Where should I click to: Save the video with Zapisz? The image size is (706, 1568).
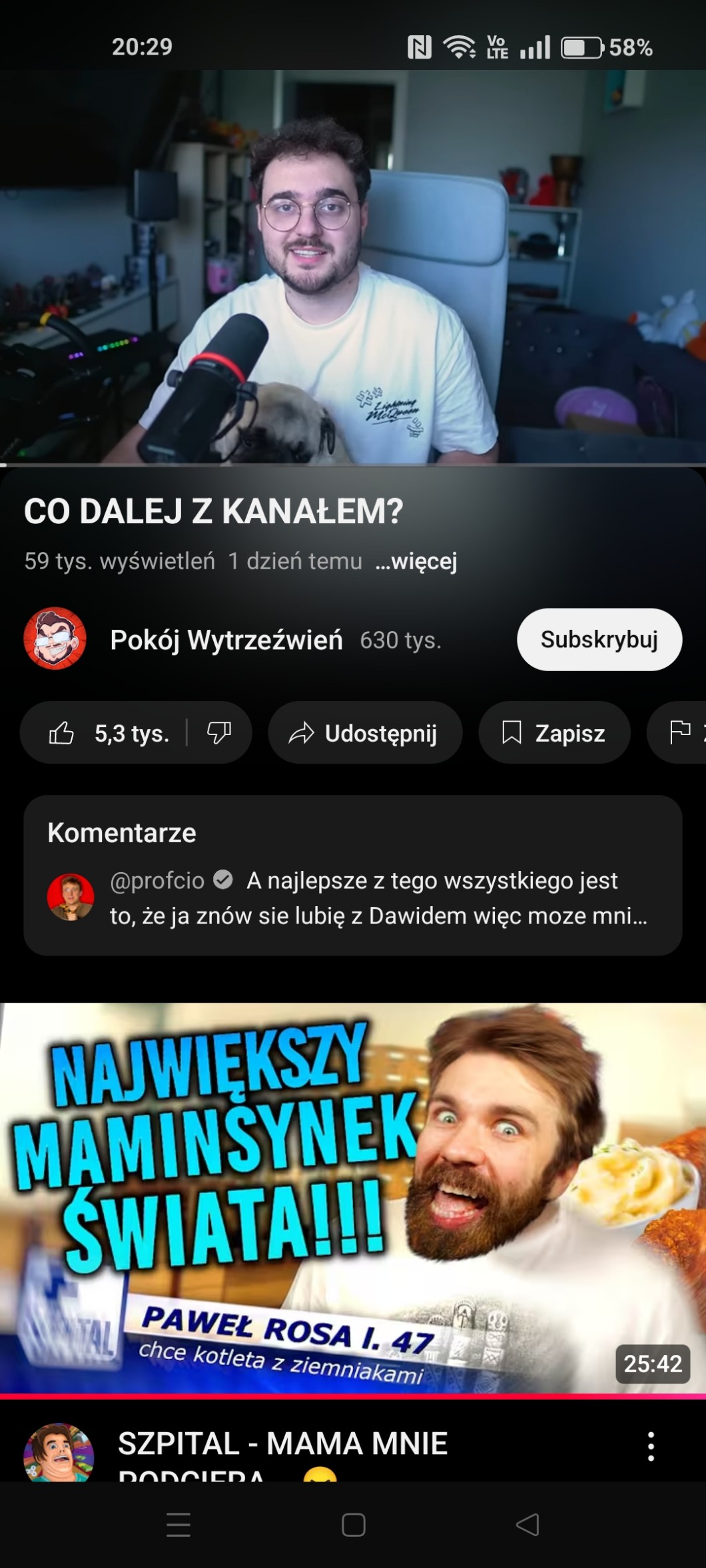tap(553, 733)
